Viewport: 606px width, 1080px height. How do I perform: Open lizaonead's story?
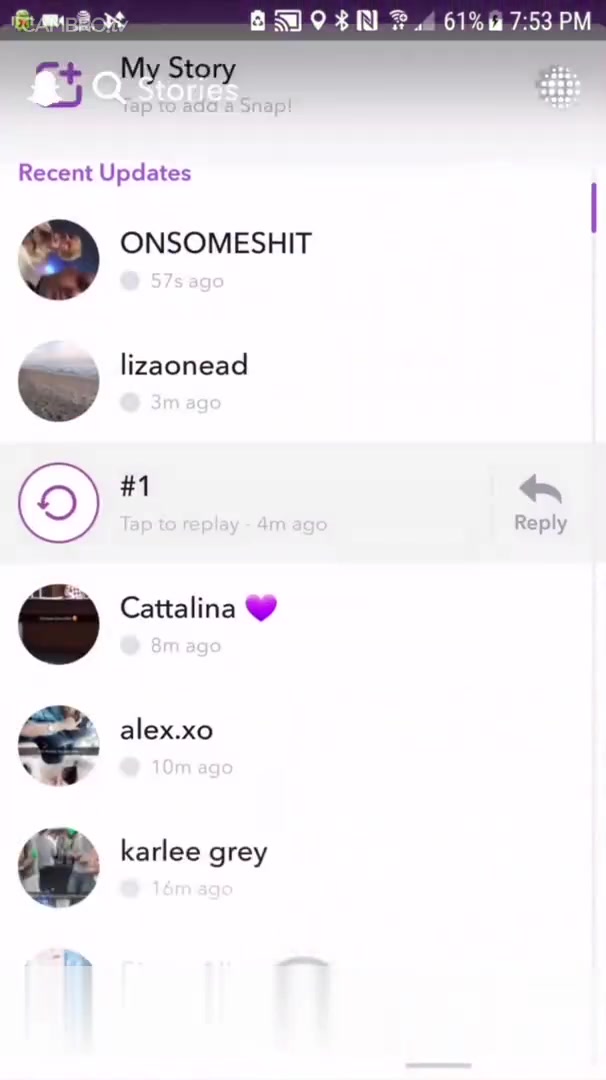pos(184,380)
